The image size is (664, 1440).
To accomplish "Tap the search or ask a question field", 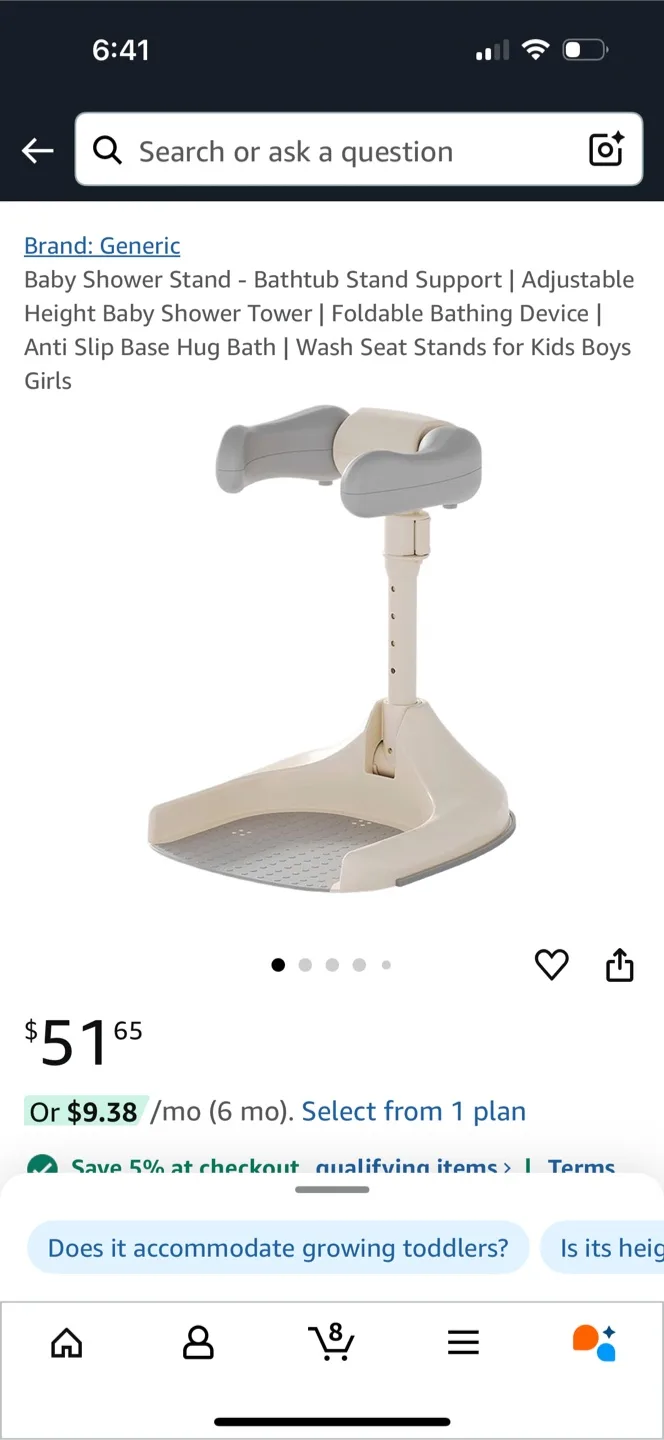I will (340, 151).
